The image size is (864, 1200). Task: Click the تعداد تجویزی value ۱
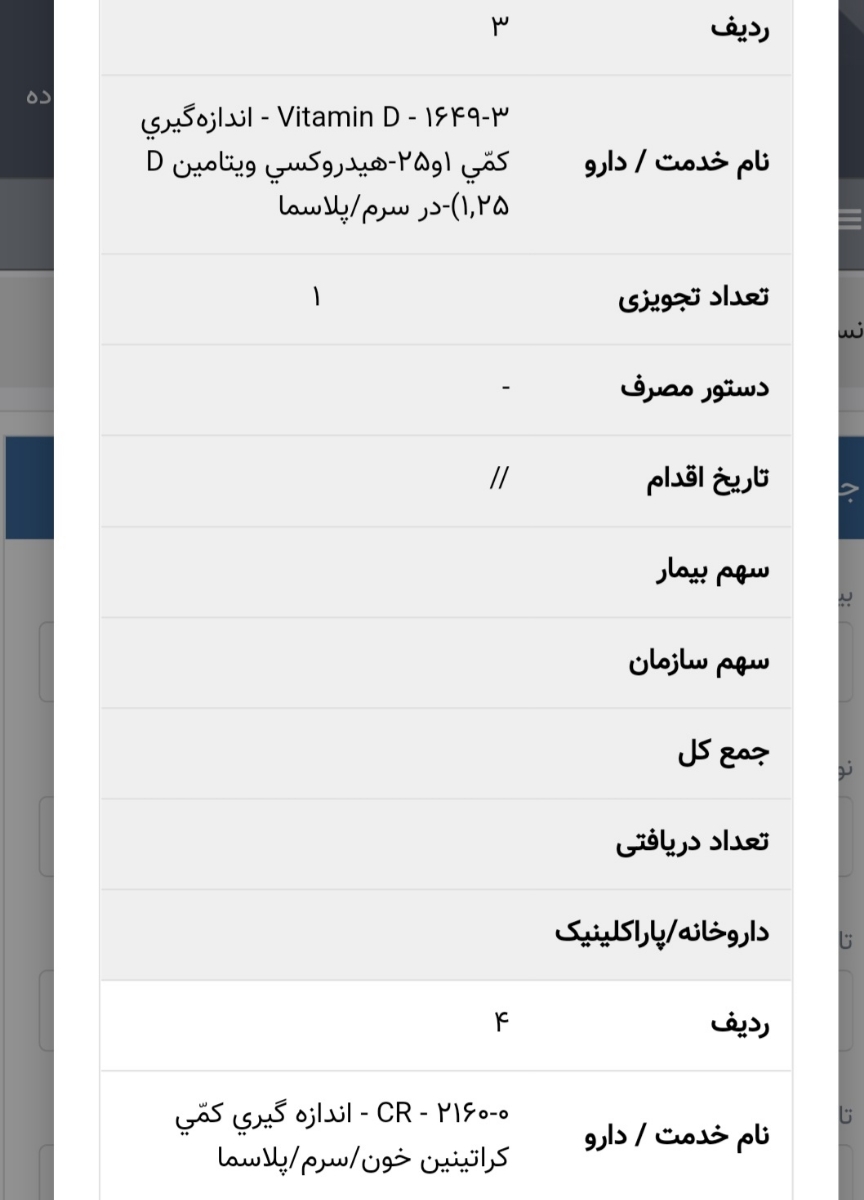[x=316, y=297]
